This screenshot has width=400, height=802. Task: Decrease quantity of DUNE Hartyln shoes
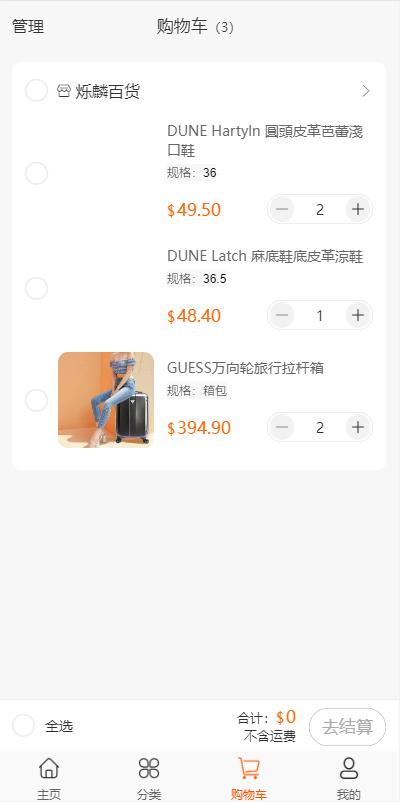click(282, 209)
